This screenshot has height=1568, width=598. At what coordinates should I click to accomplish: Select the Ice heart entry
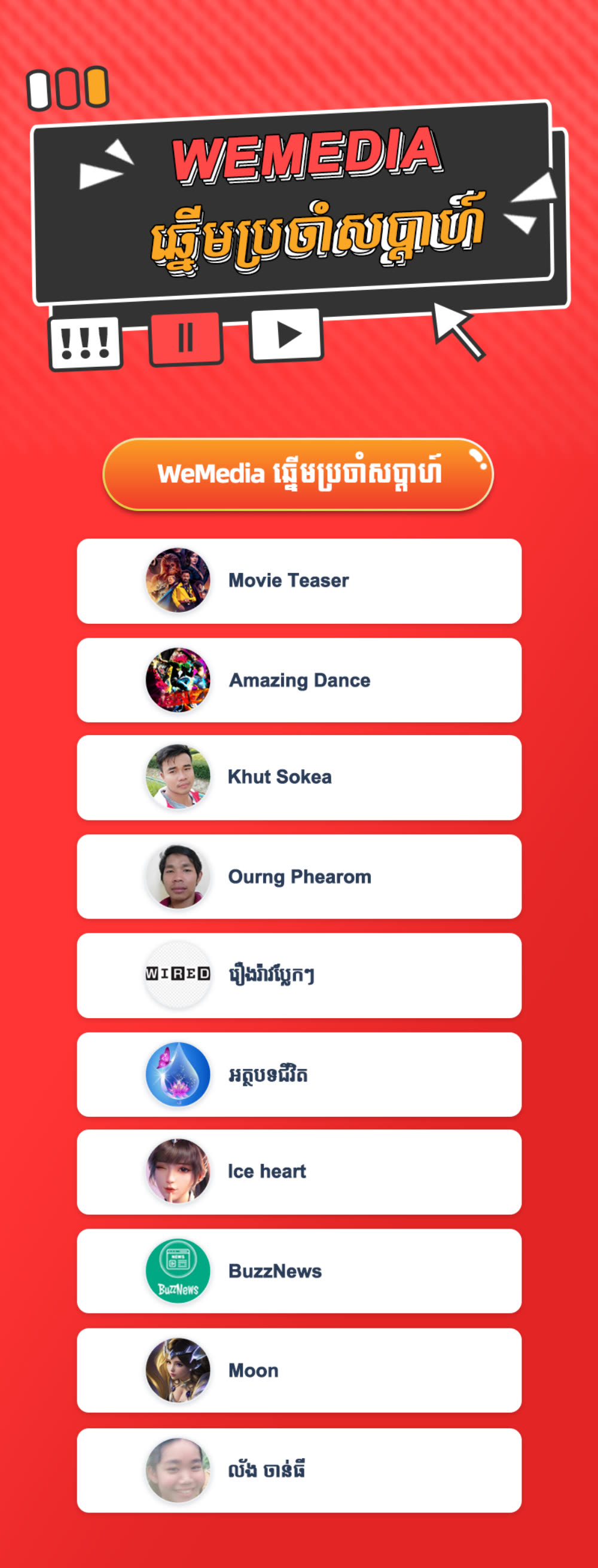click(x=299, y=1171)
